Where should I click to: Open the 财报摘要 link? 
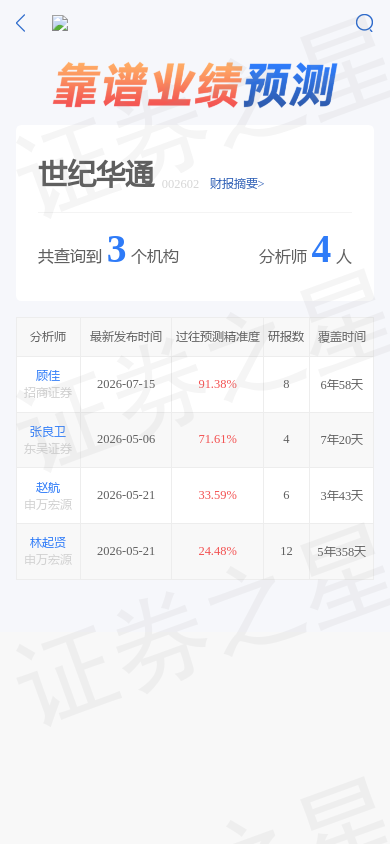point(237,184)
